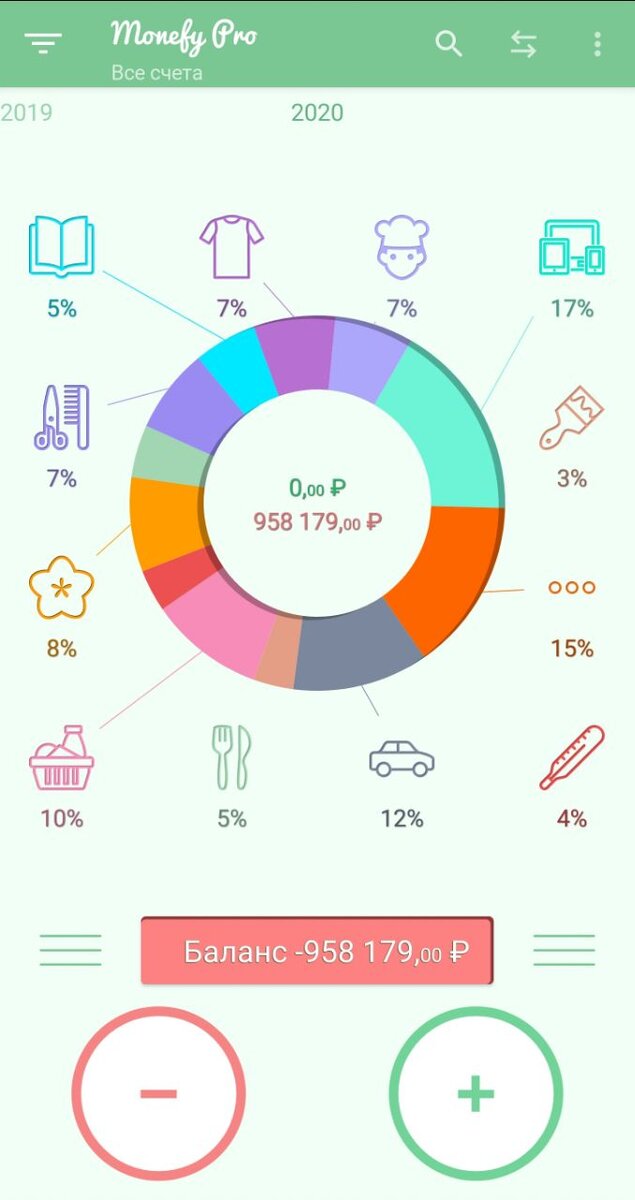Image resolution: width=635 pixels, height=1200 pixels.
Task: Select the car category
Action: click(401, 758)
